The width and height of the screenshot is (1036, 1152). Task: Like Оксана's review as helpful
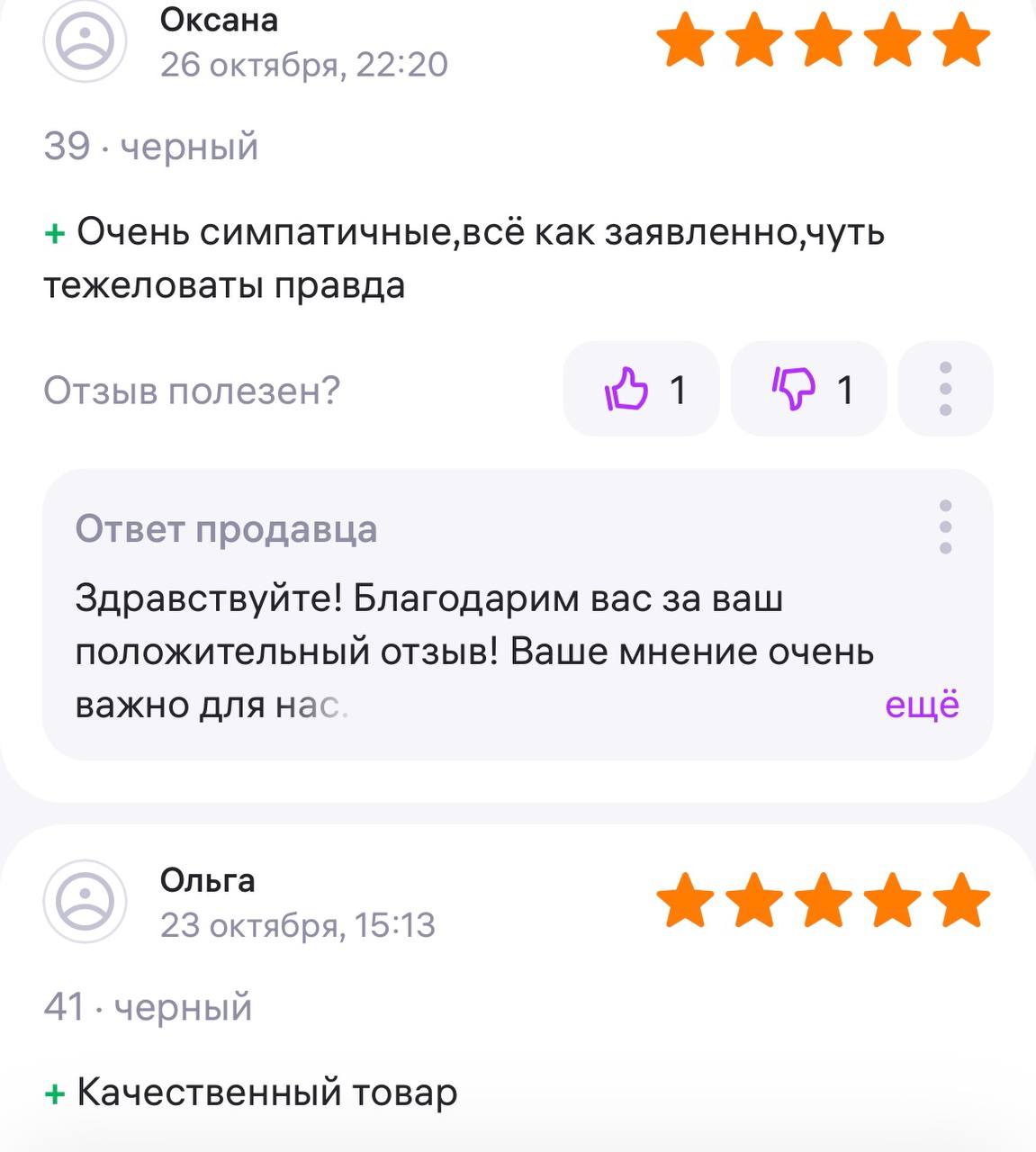(641, 390)
